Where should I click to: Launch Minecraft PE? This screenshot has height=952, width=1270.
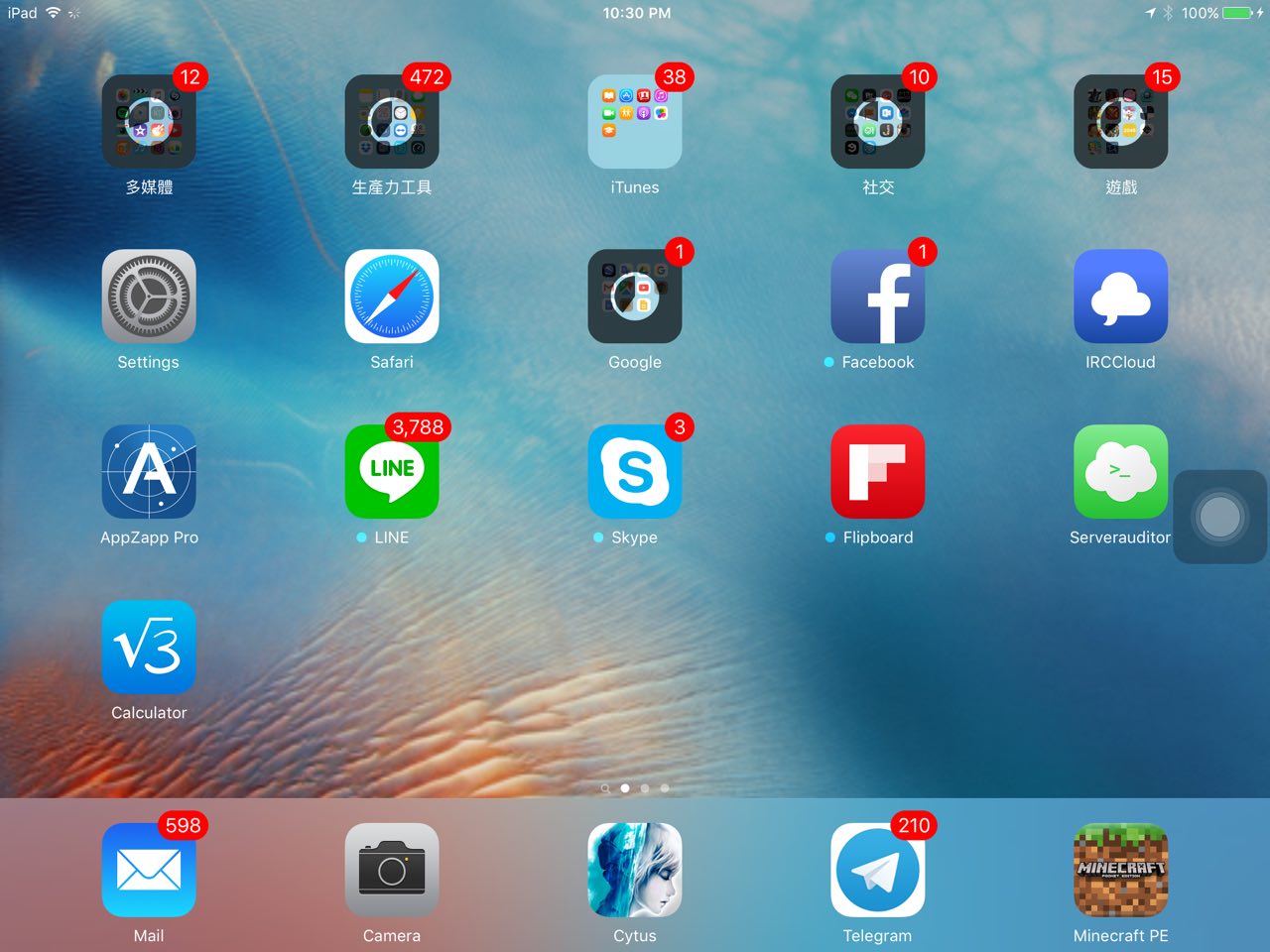(x=1121, y=870)
